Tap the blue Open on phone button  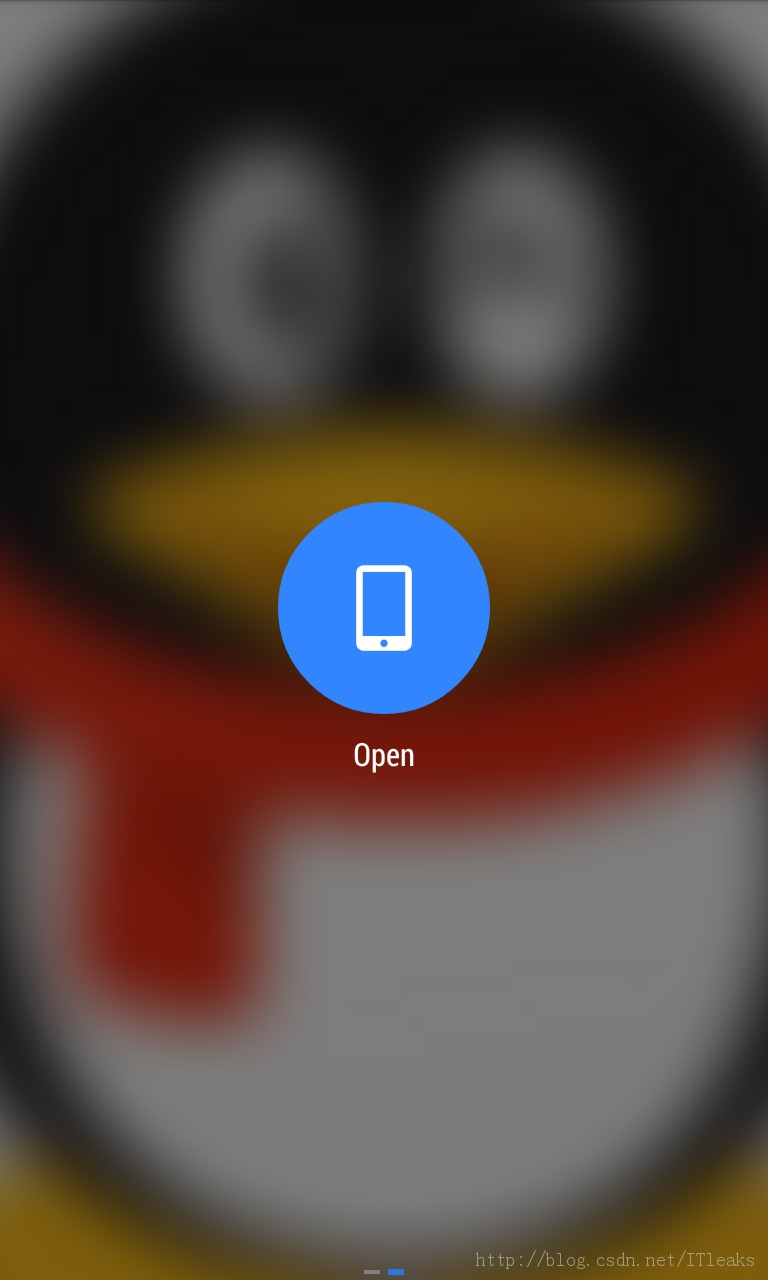pos(384,608)
